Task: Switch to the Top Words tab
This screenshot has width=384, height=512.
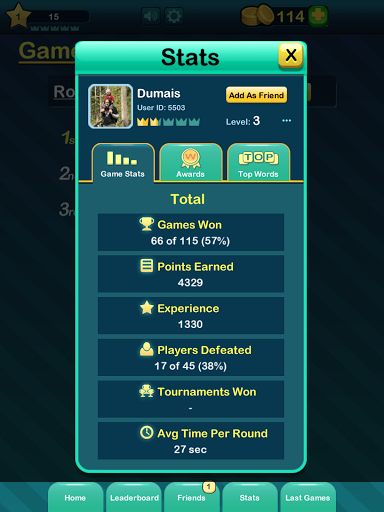Action: pyautogui.click(x=258, y=163)
